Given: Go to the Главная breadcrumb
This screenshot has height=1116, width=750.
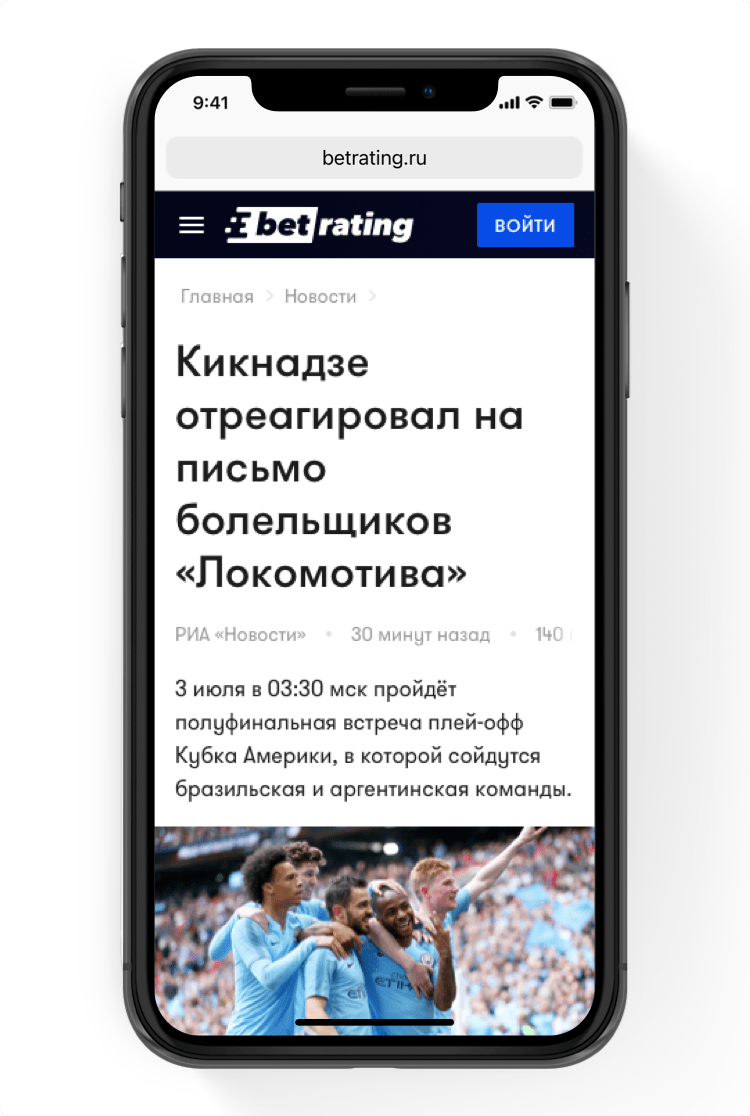Looking at the screenshot, I should click(x=217, y=297).
